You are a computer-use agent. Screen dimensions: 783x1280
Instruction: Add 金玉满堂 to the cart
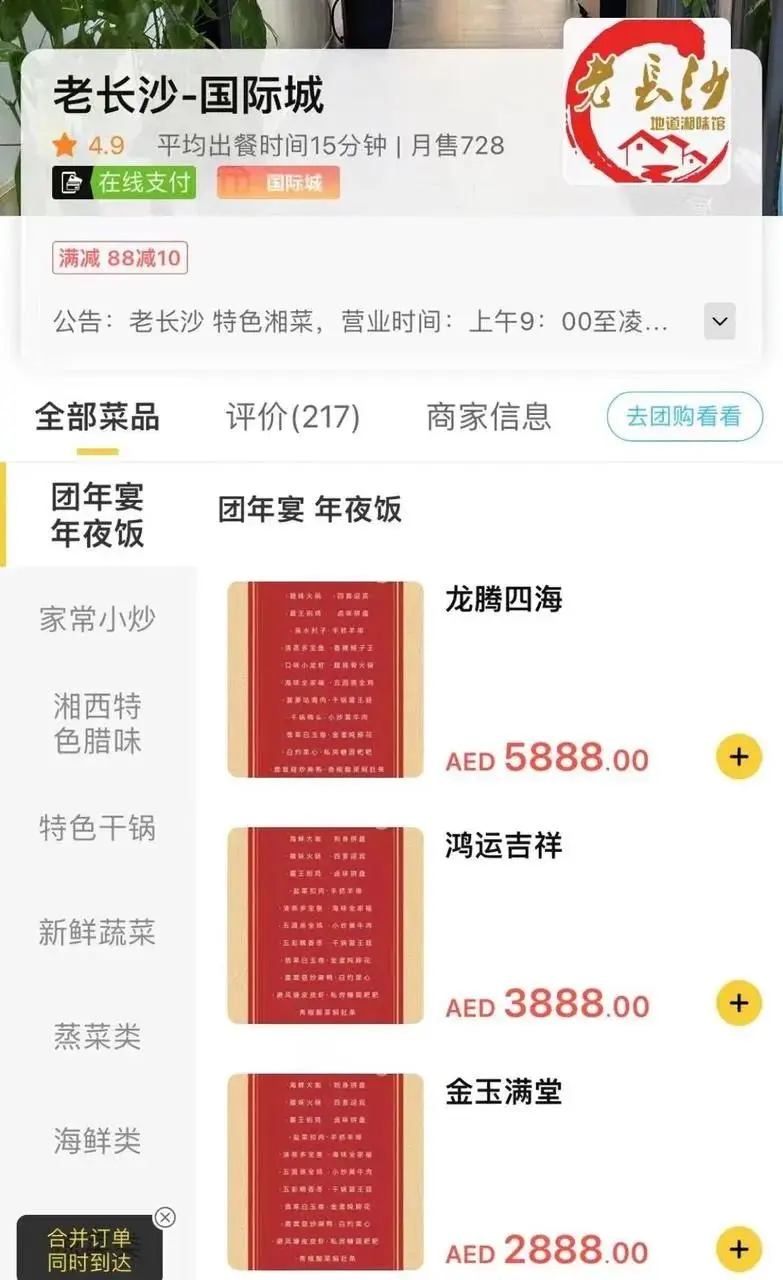click(738, 1249)
